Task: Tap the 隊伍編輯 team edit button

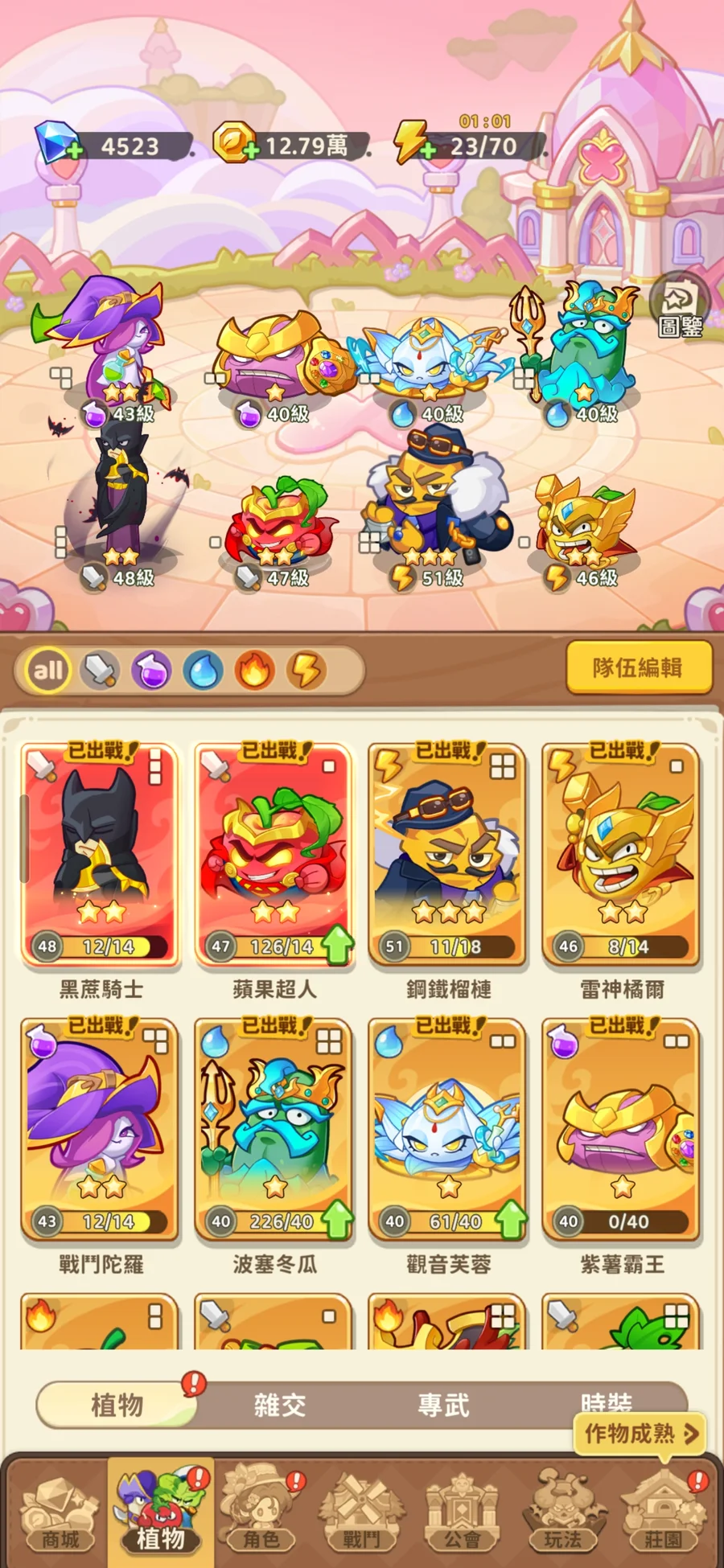Action: (639, 667)
